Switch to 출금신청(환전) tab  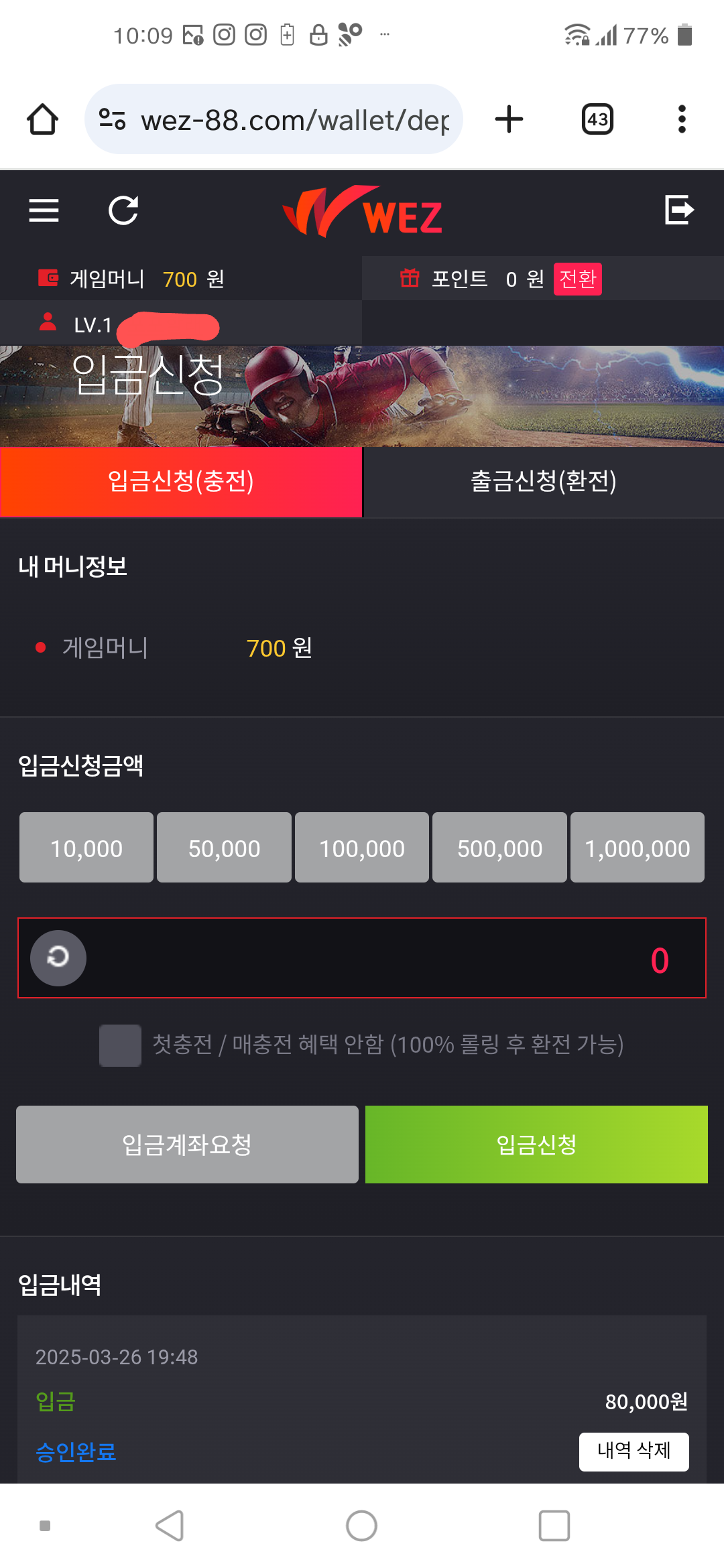[543, 482]
